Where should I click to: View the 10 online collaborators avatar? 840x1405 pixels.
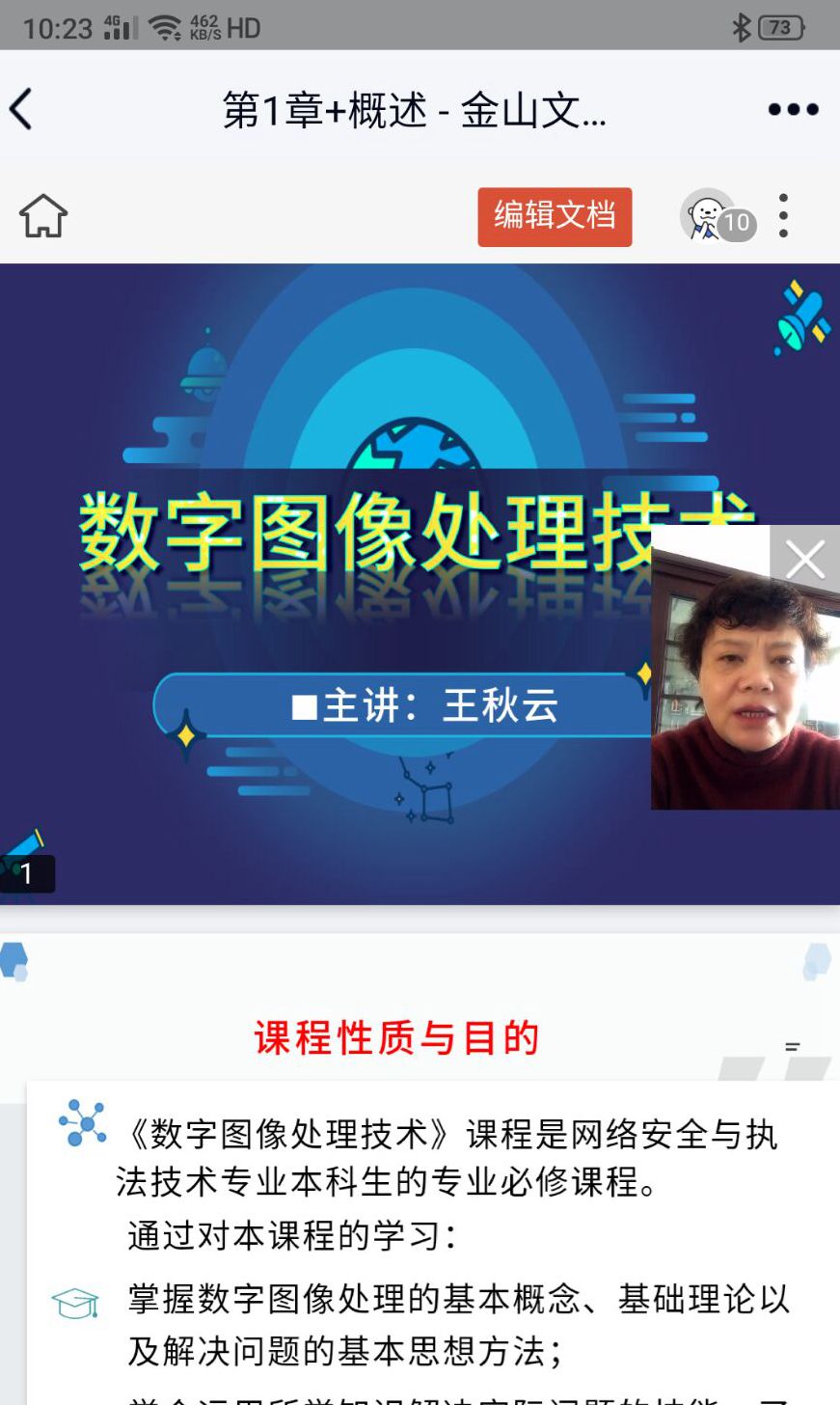click(x=718, y=216)
